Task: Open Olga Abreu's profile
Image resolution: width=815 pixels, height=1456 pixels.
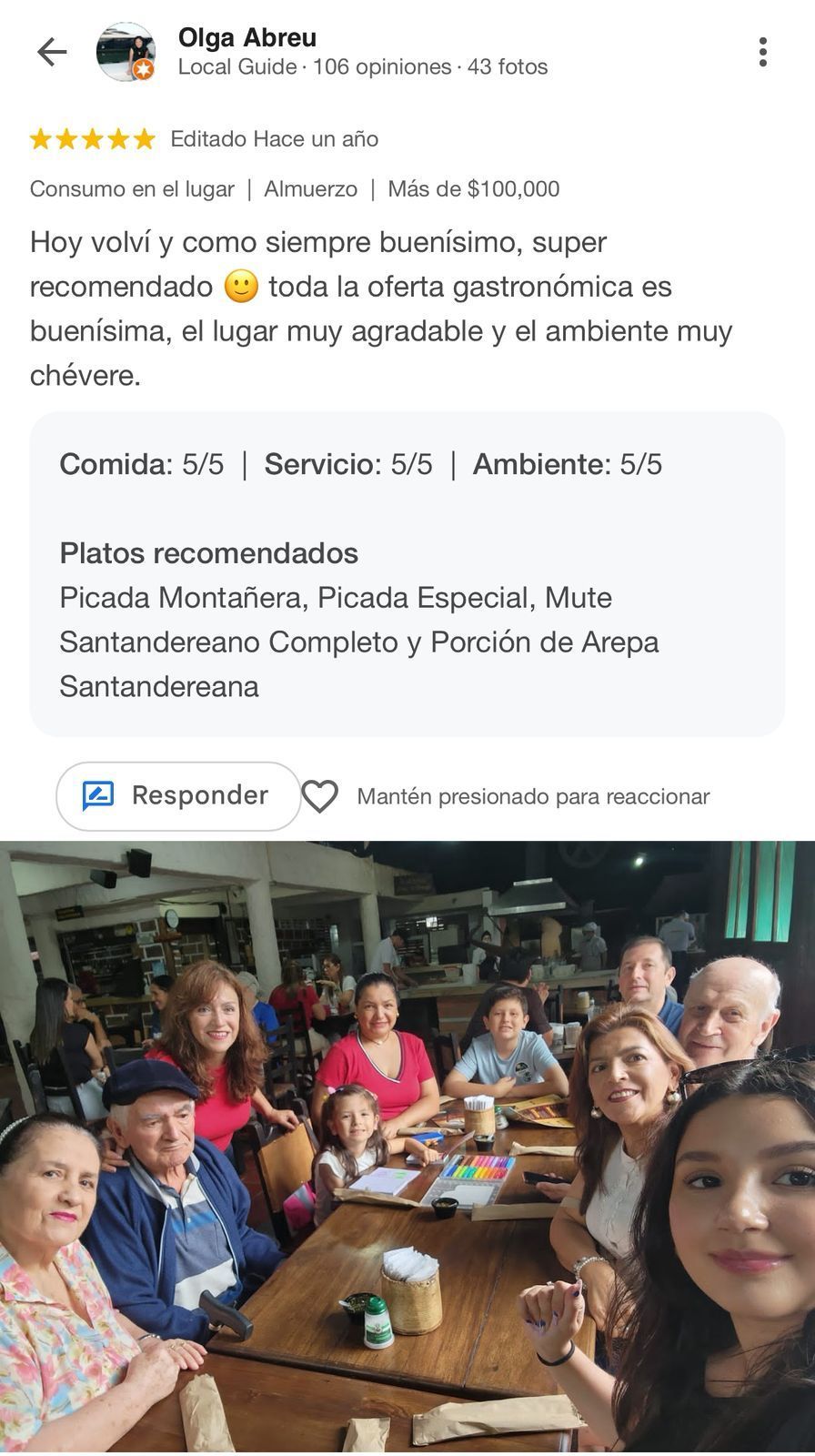Action: [247, 38]
